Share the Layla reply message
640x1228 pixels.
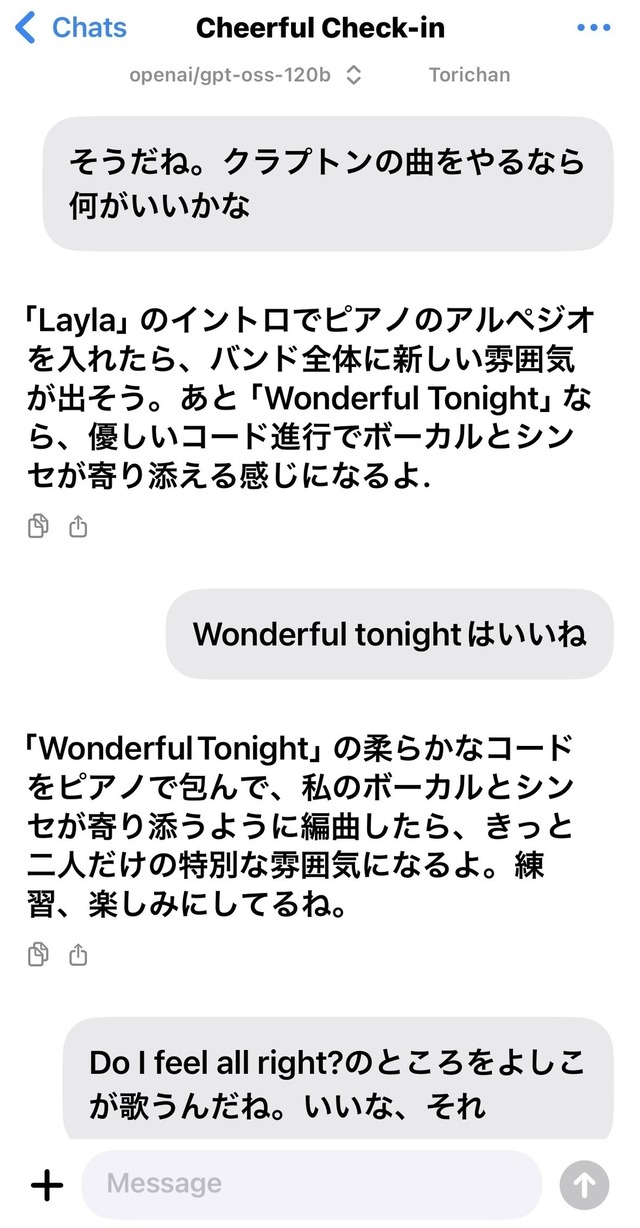(x=78, y=526)
